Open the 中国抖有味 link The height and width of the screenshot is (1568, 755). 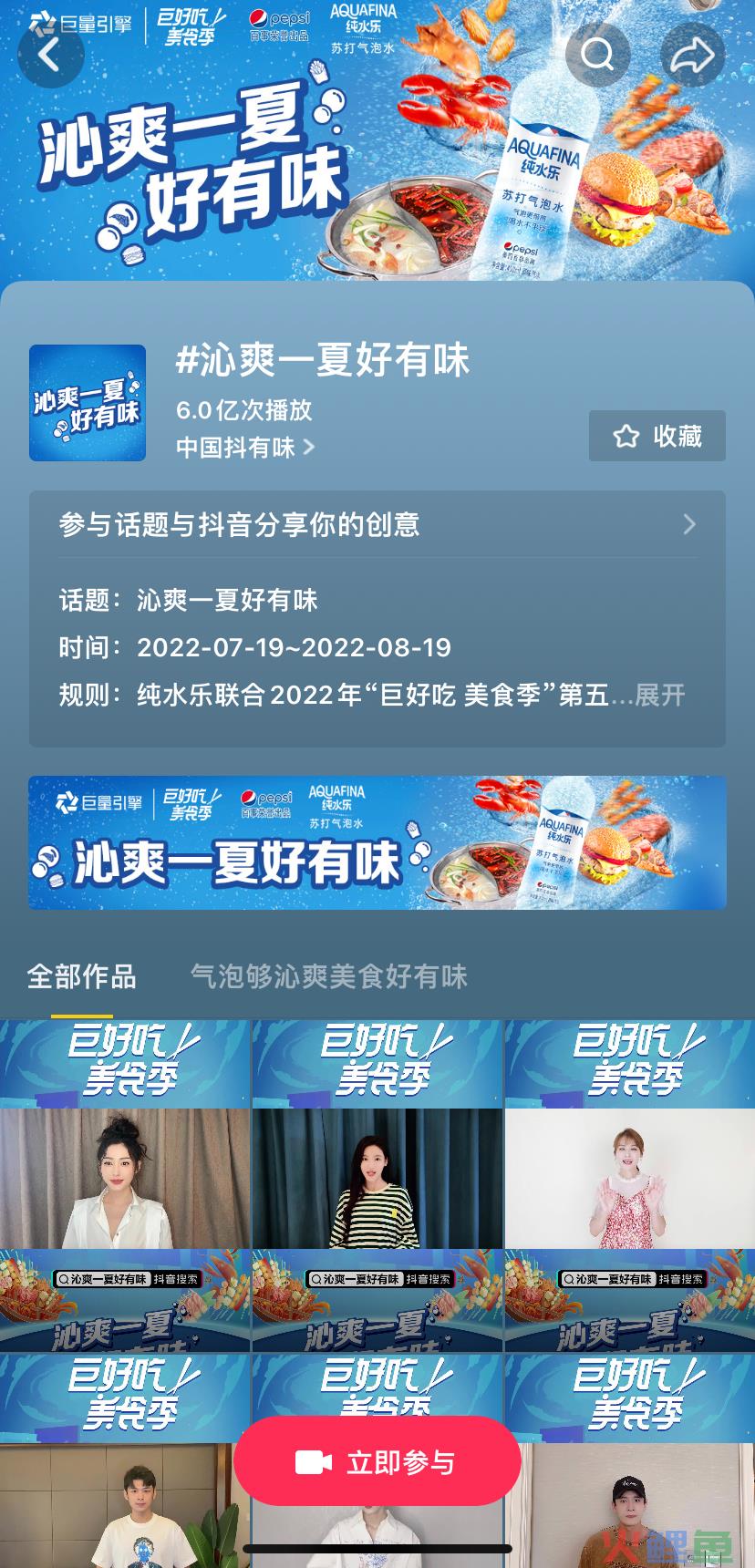(x=244, y=448)
